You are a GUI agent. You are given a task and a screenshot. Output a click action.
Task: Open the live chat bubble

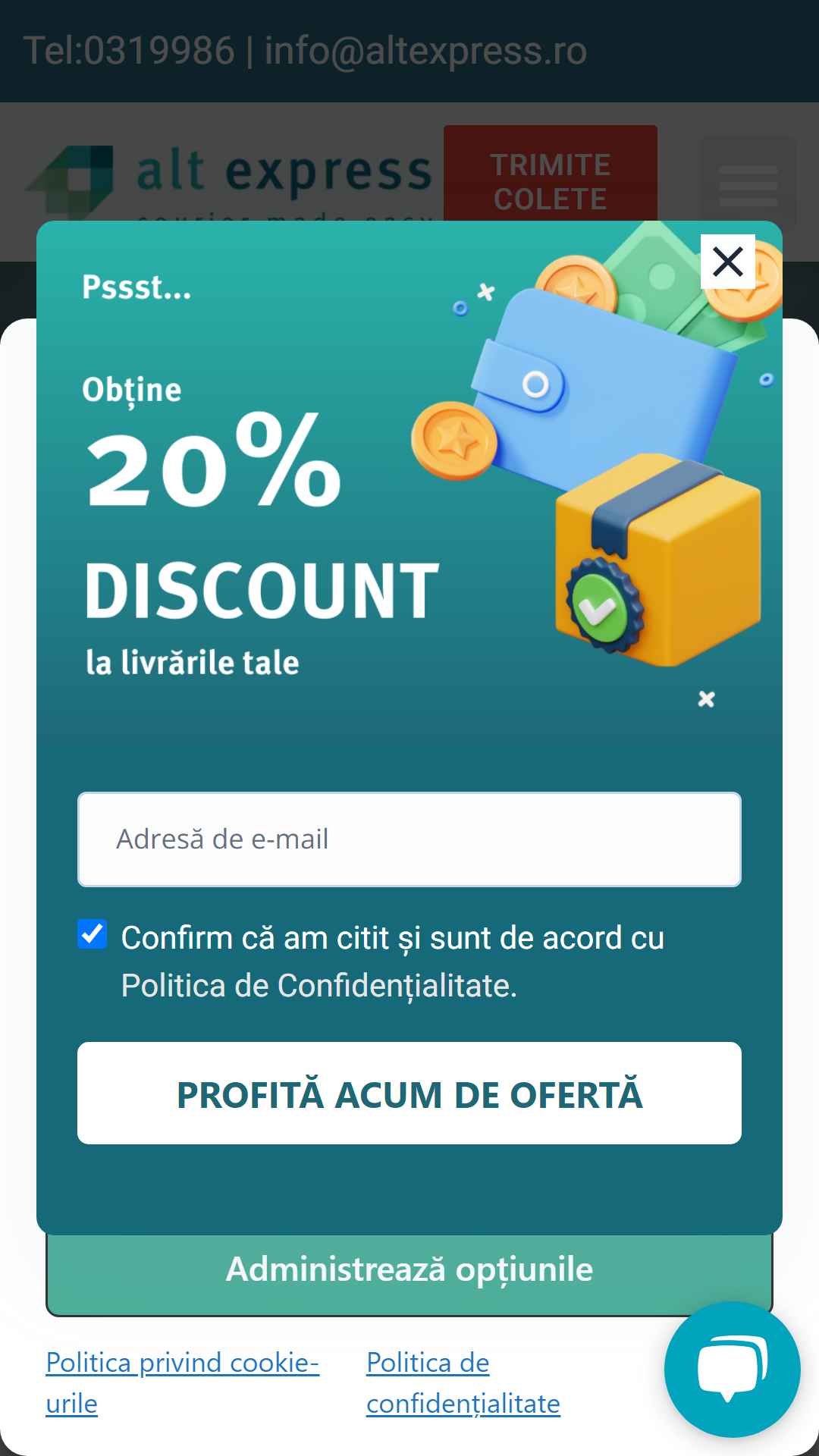point(732,1369)
